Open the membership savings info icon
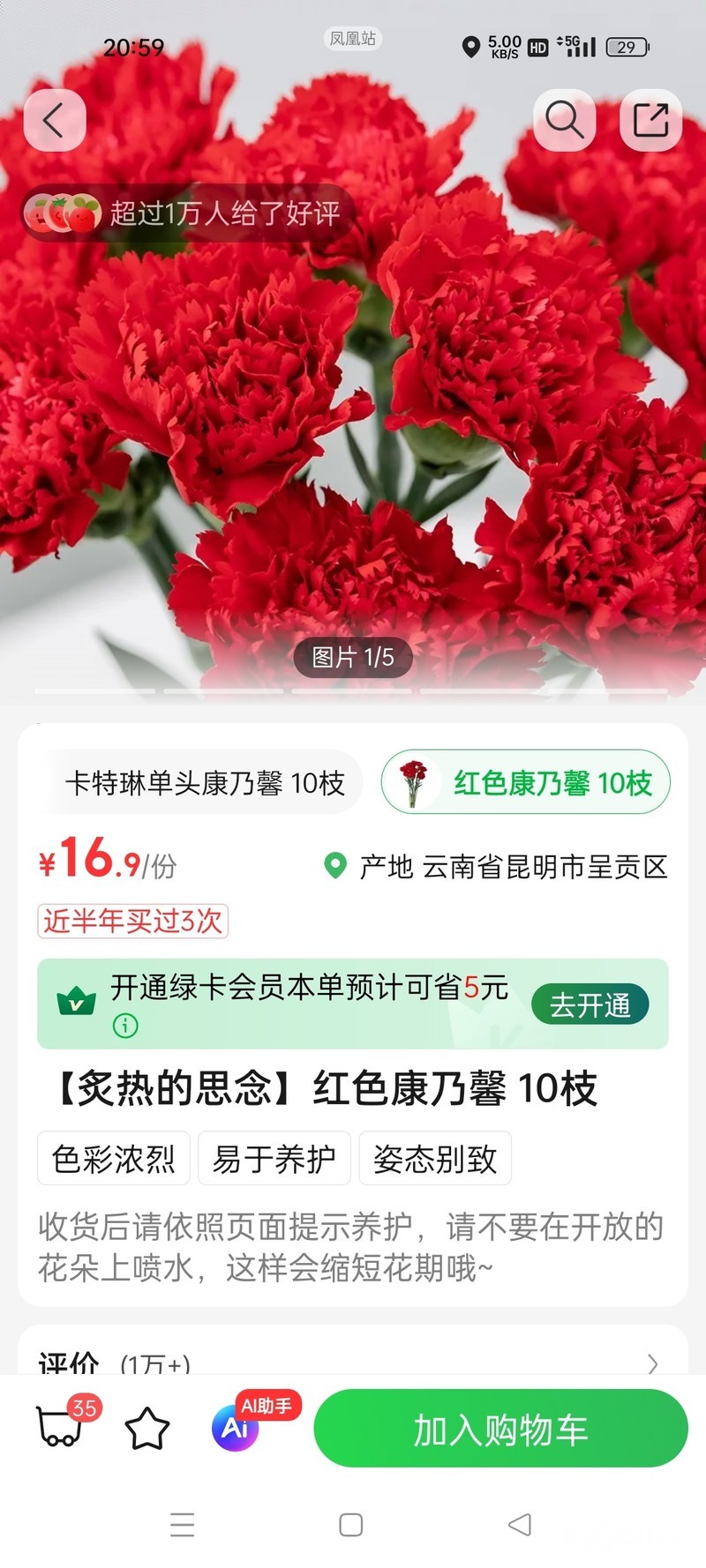706x1568 pixels. click(125, 1026)
